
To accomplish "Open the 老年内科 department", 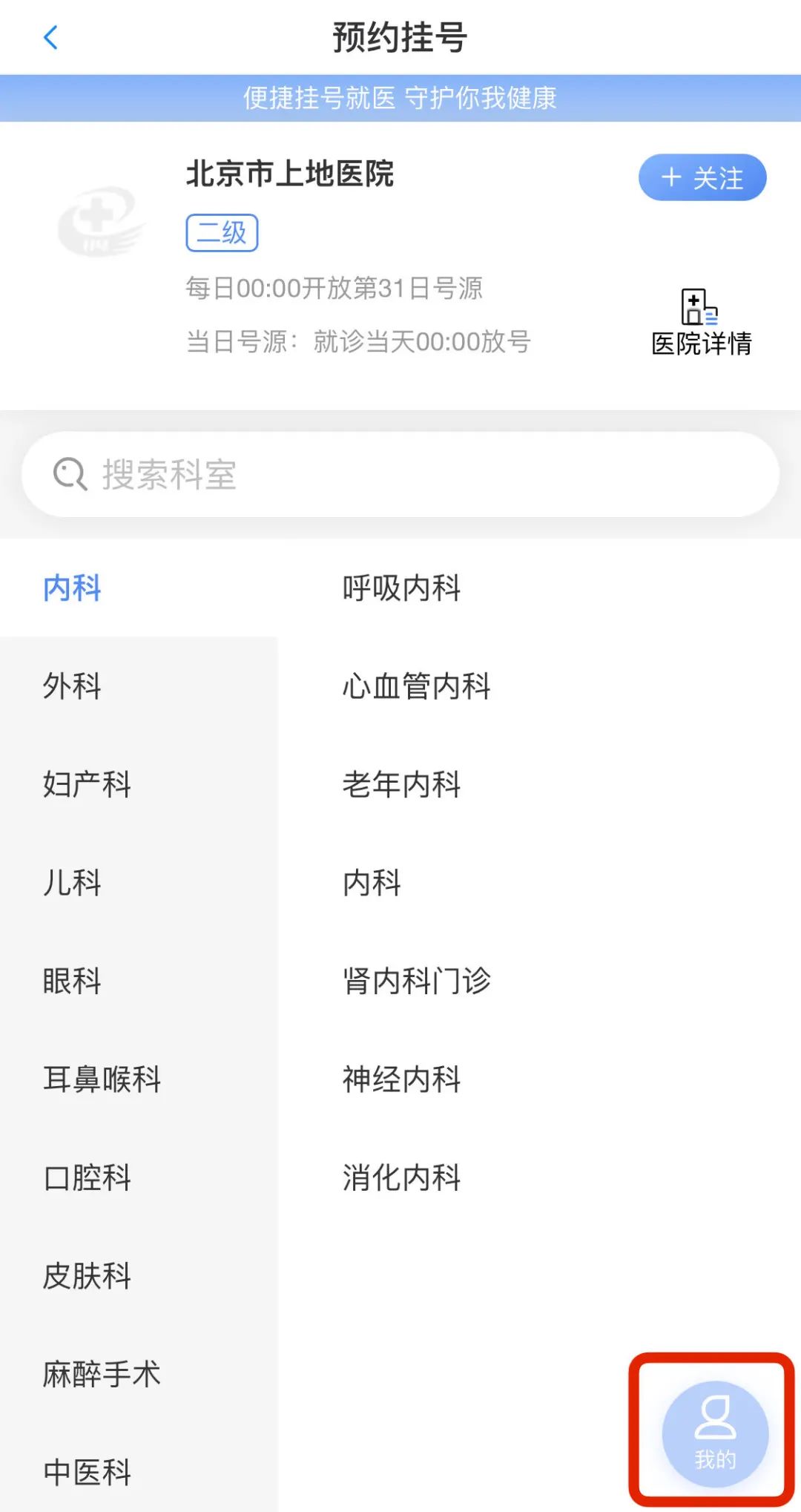I will tap(539, 784).
